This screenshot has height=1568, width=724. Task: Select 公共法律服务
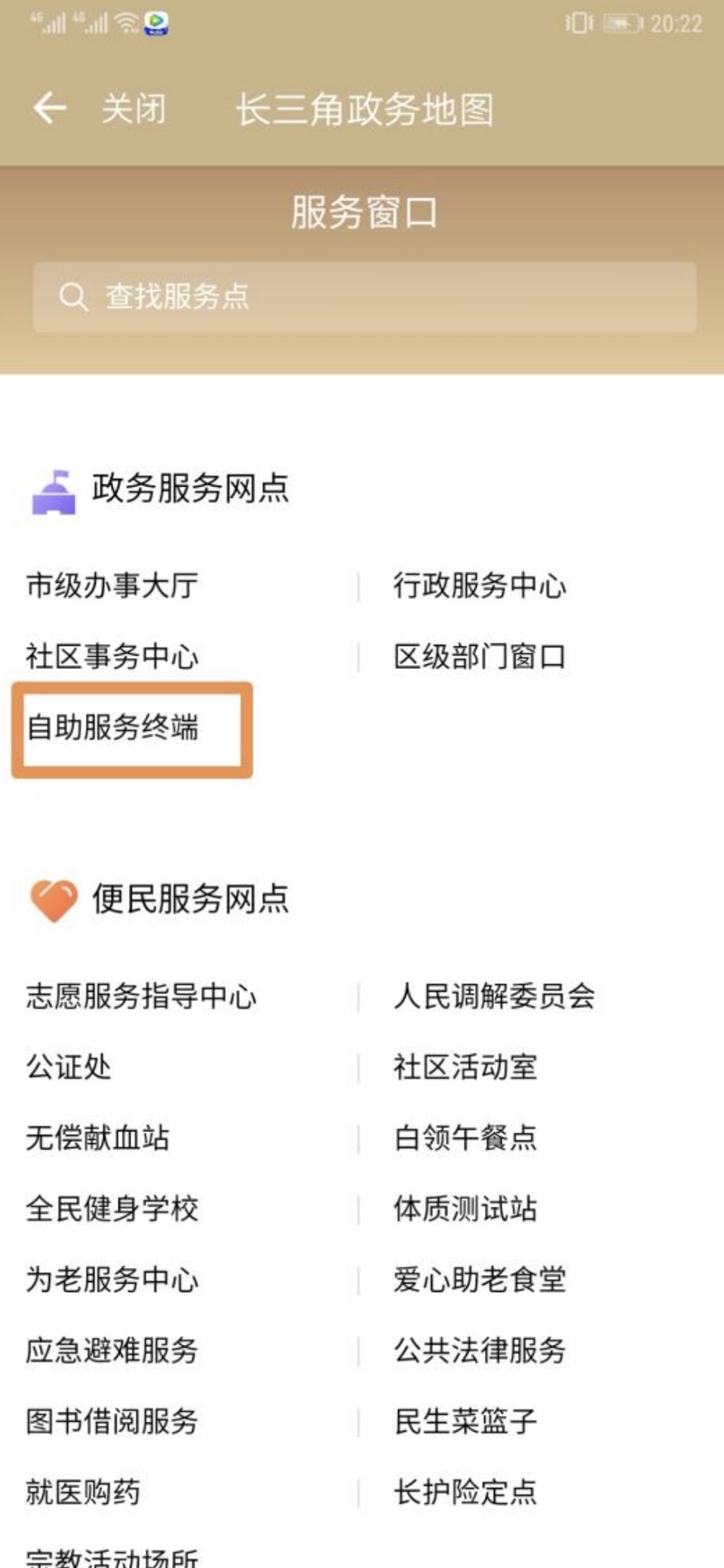click(x=480, y=1350)
